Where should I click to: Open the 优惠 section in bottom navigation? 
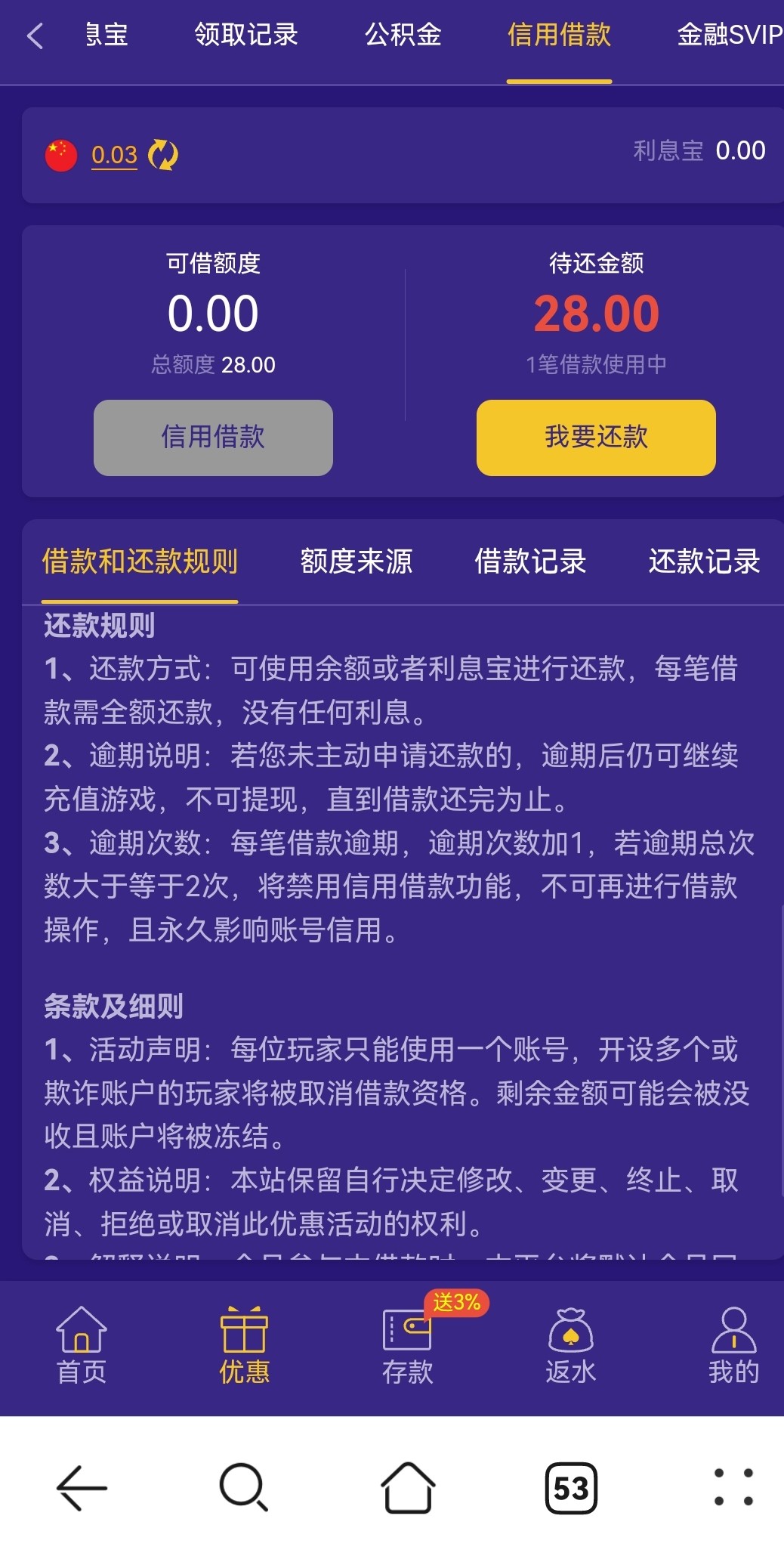(244, 1346)
